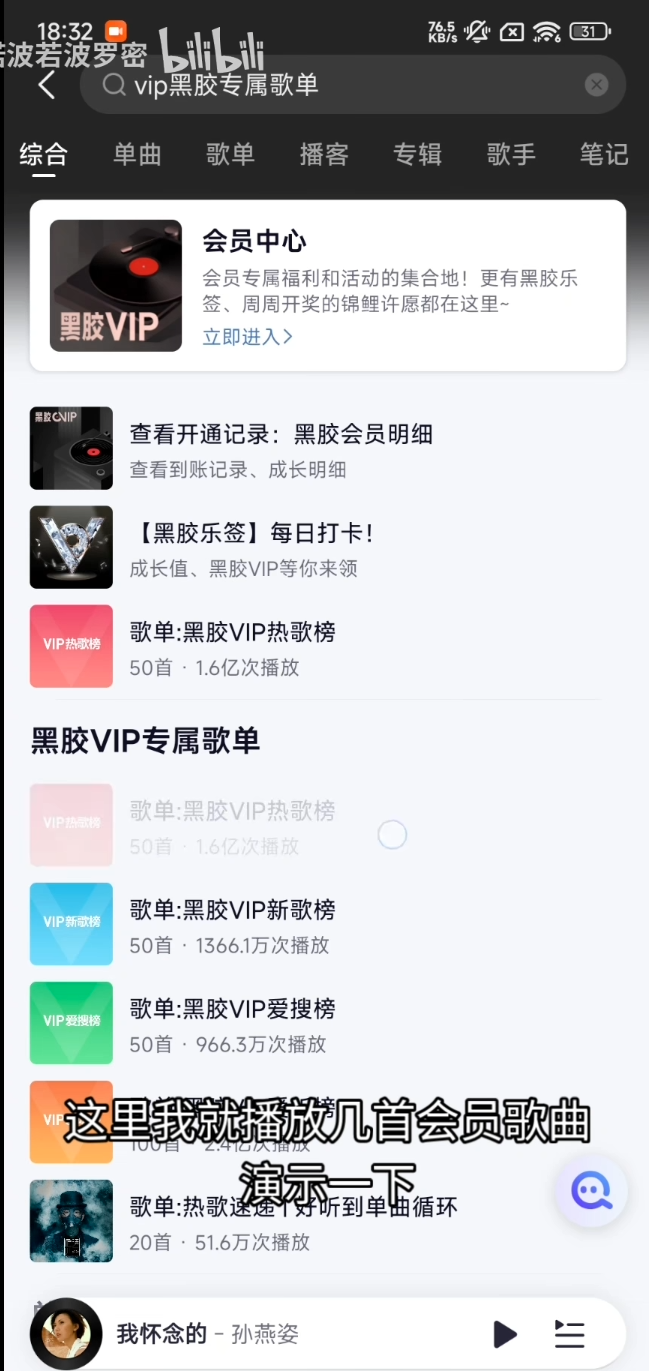
Task: Go back with the top-left arrow
Action: (x=47, y=85)
